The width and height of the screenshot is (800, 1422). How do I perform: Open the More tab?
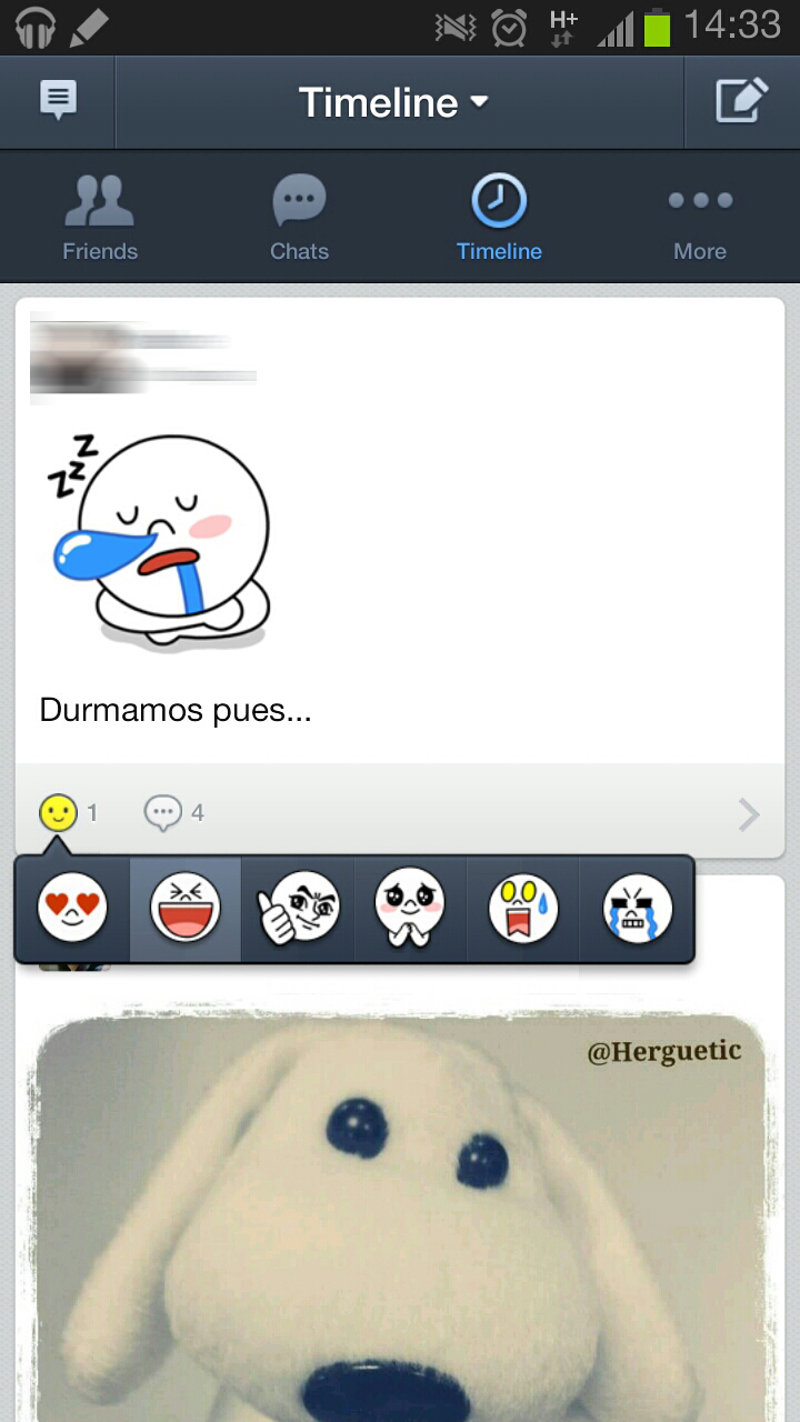pos(700,217)
